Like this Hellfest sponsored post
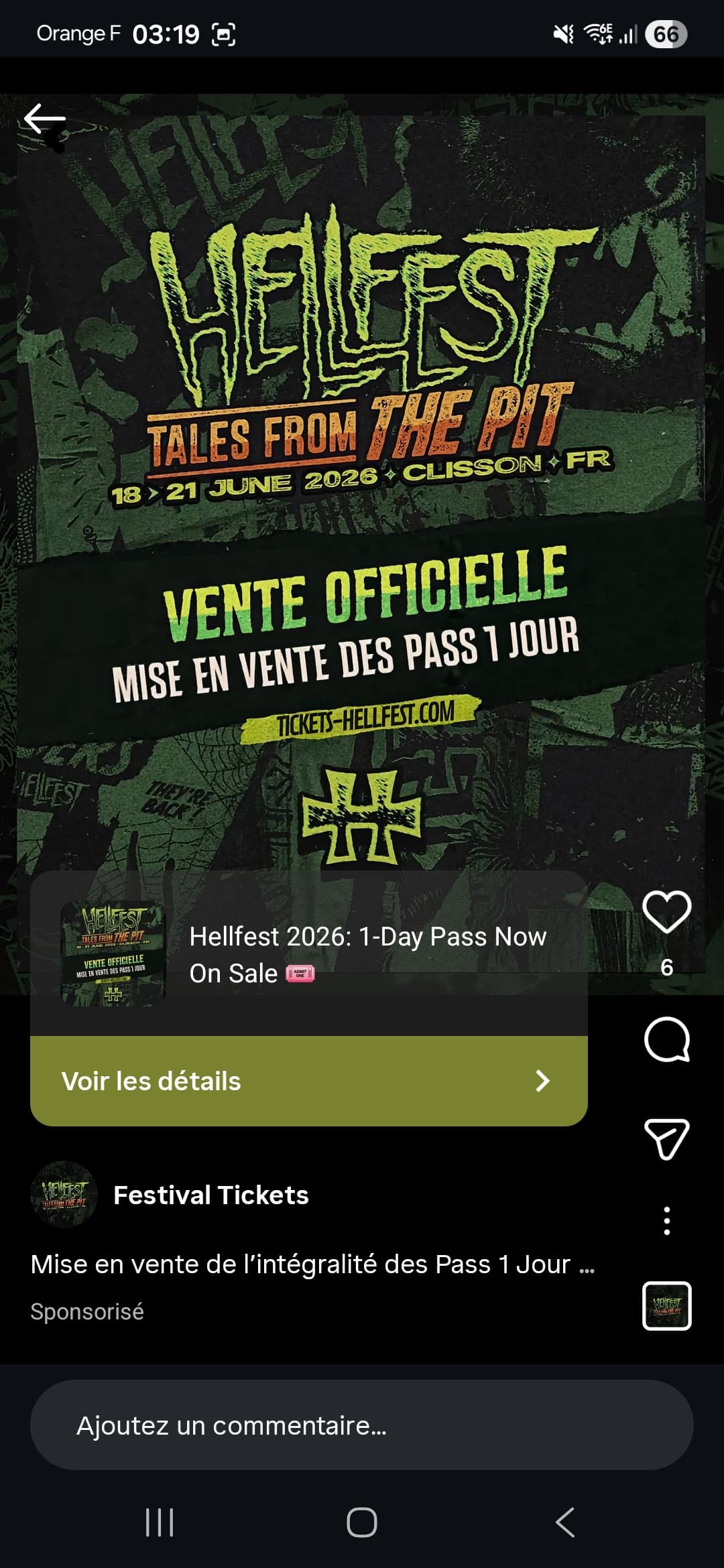Image resolution: width=724 pixels, height=1568 pixels. click(666, 912)
